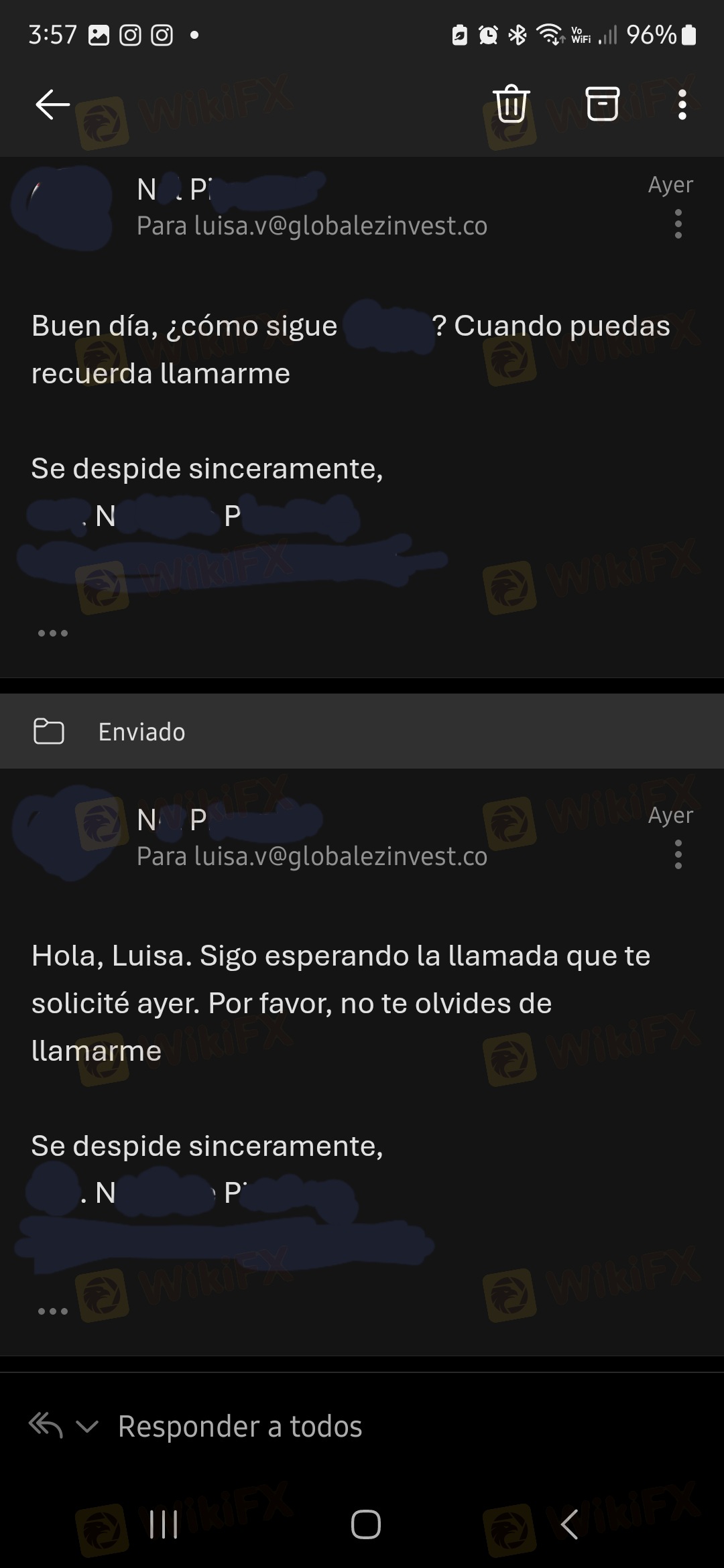724x1568 pixels.
Task: Expand quoted text under the 'Buen día' message
Action: [x=53, y=633]
